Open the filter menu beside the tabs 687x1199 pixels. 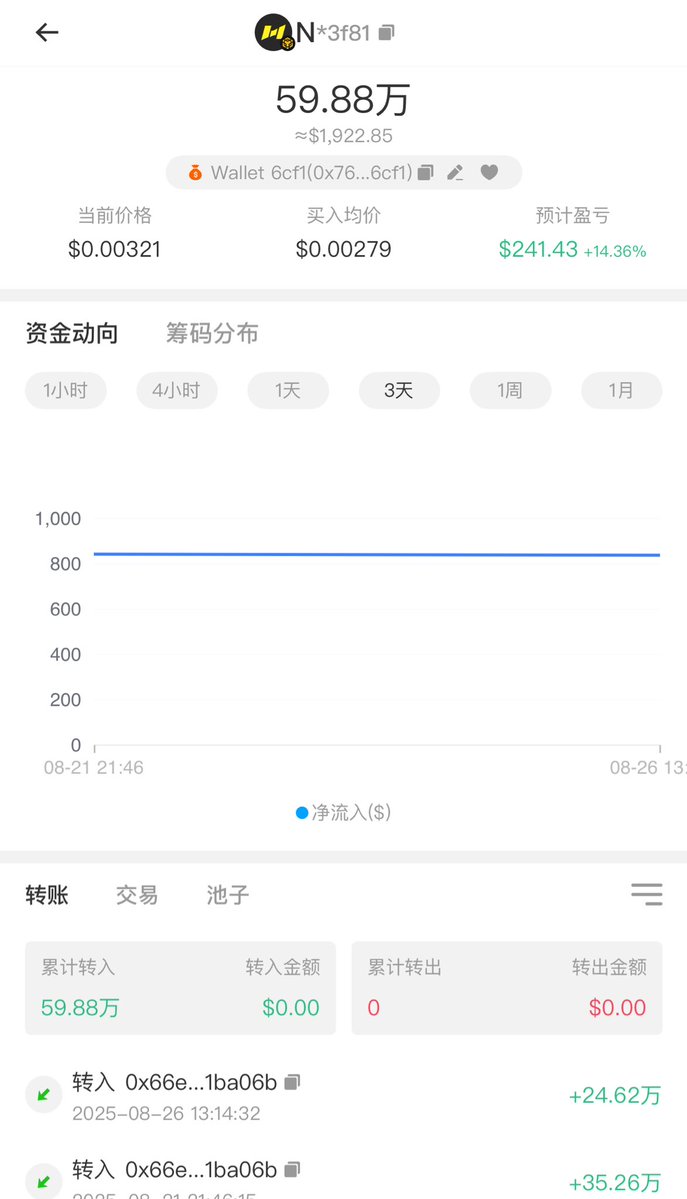pos(646,894)
